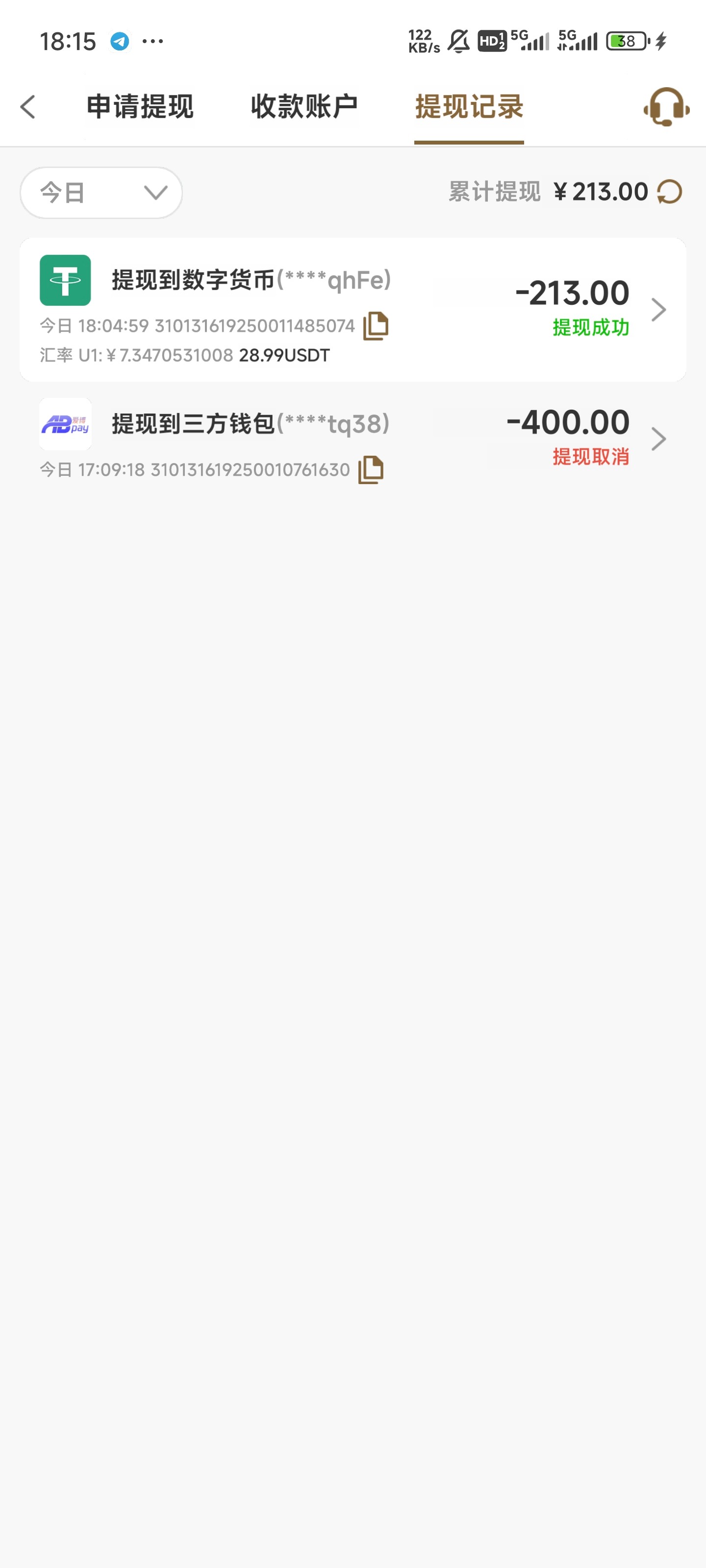Refresh the 累计提现 total amount
The width and height of the screenshot is (706, 1568).
point(669,193)
